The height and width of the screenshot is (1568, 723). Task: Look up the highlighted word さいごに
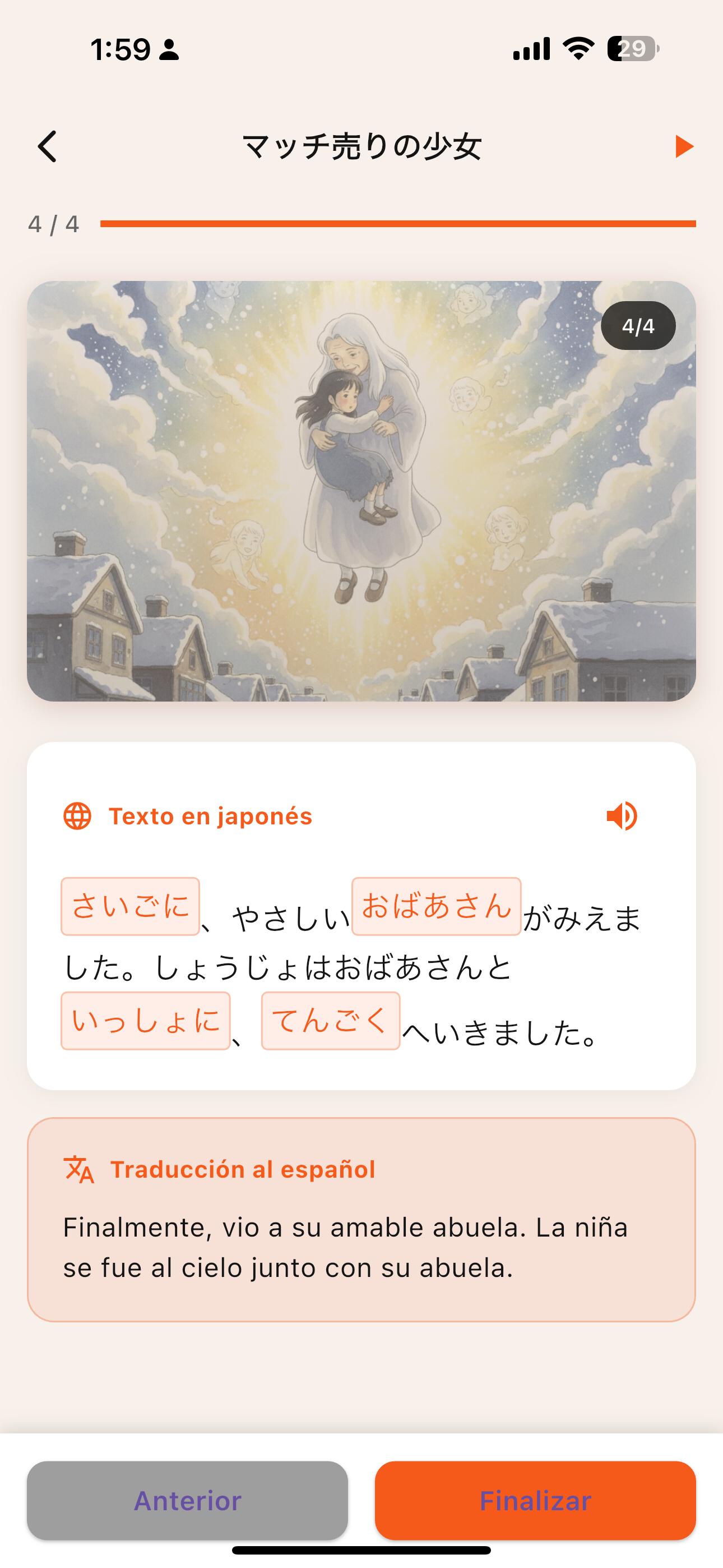coord(130,906)
